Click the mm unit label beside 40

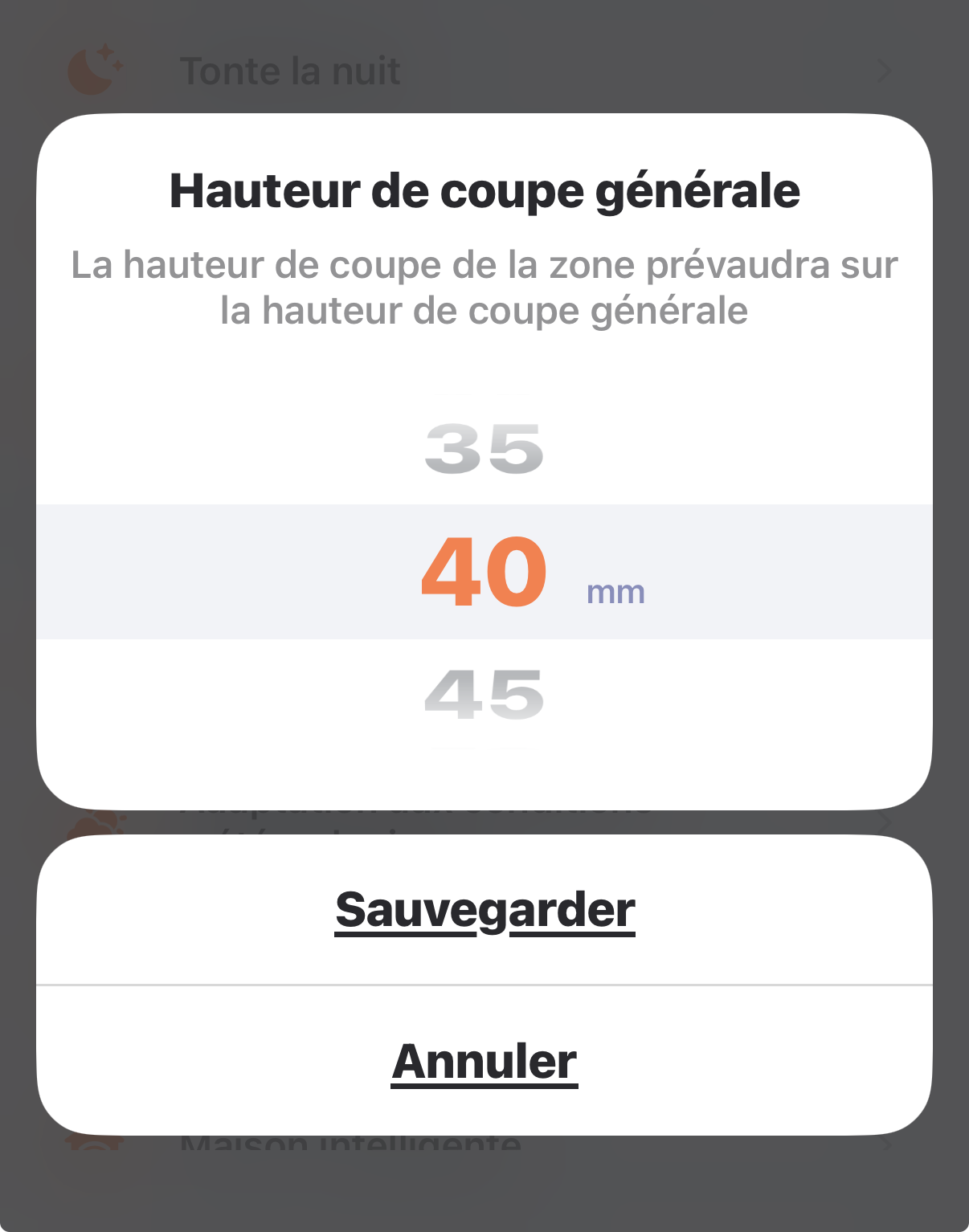click(615, 594)
